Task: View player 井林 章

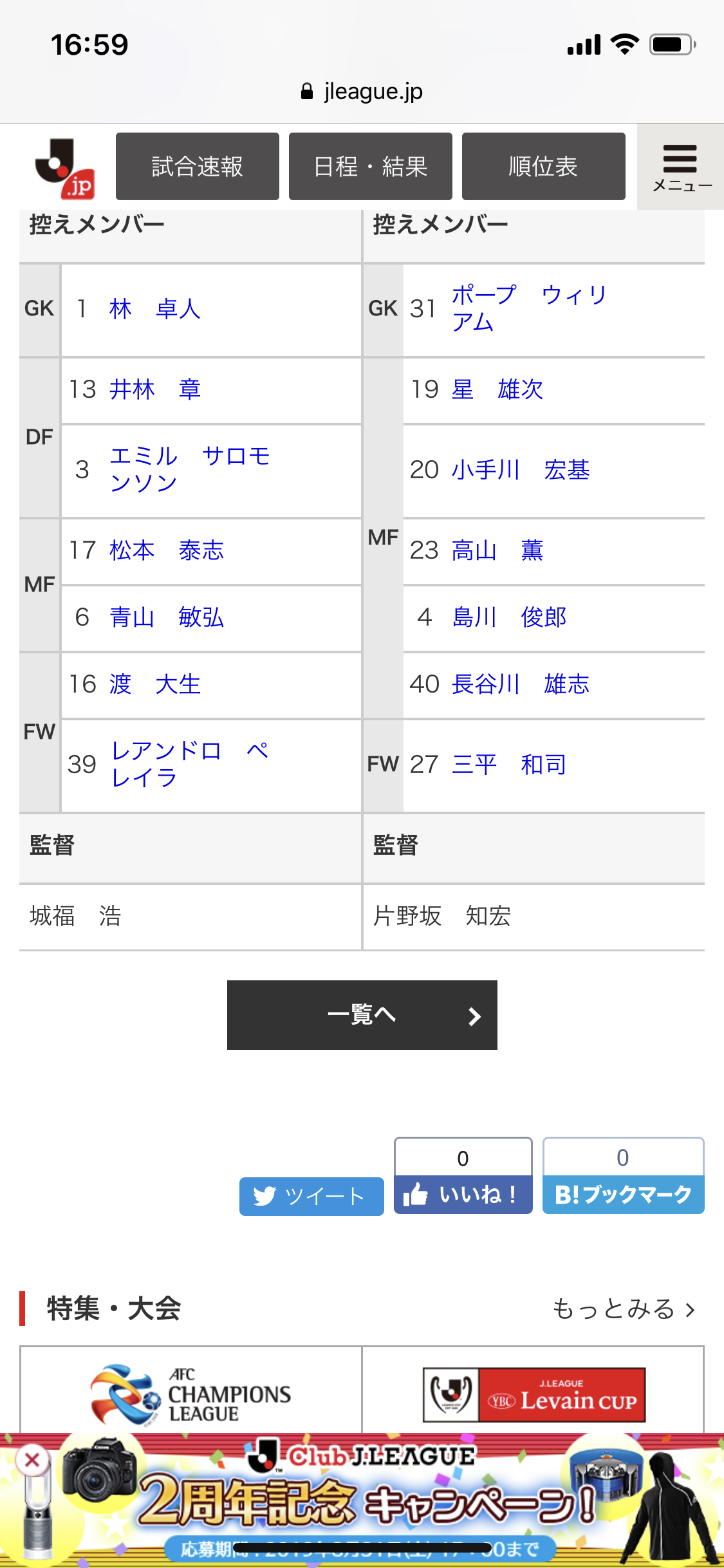Action: point(155,389)
